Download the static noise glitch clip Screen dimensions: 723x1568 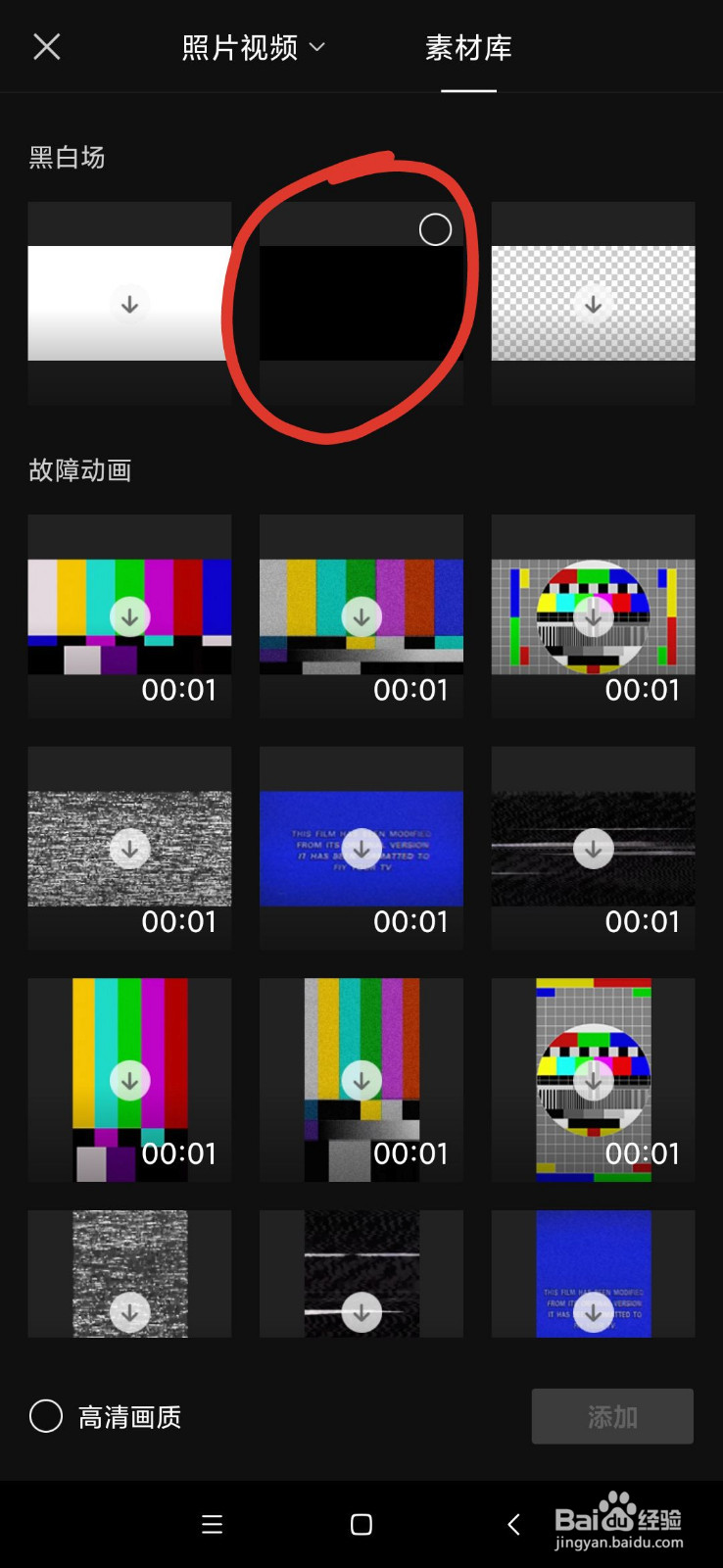pos(129,848)
